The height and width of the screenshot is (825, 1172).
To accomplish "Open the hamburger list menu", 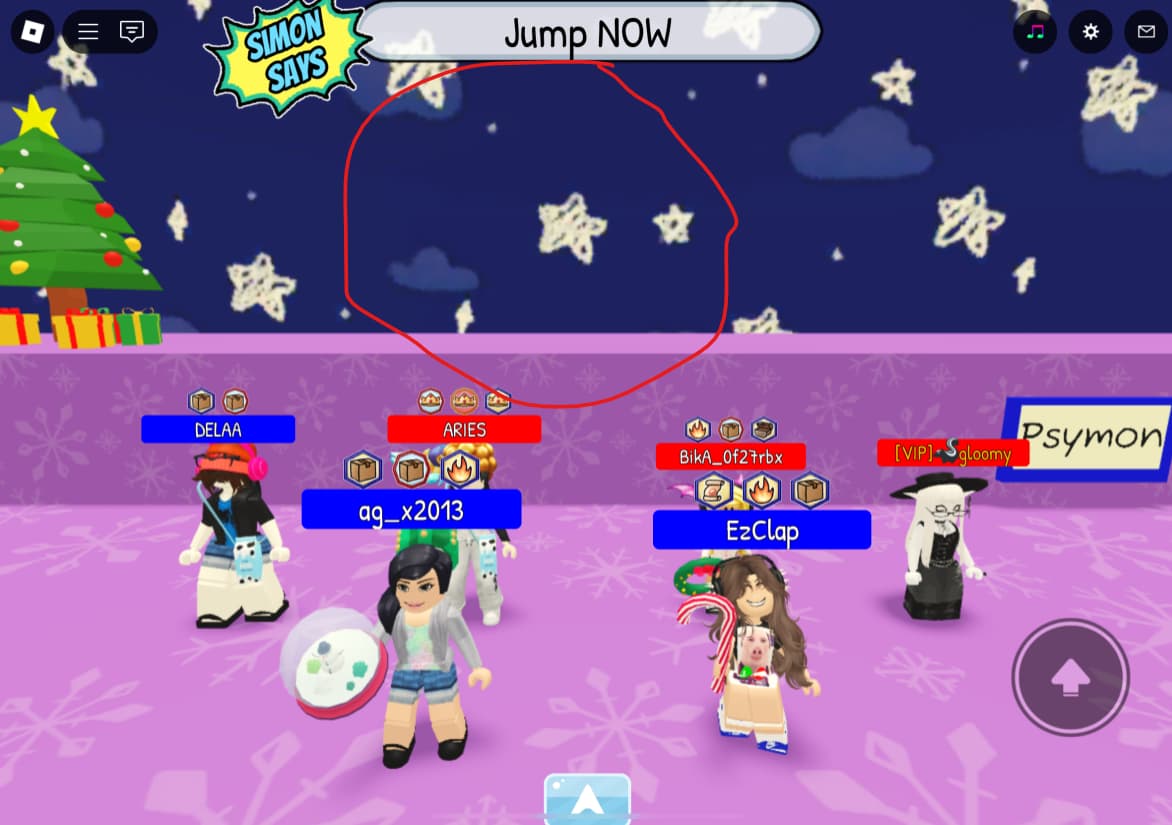I will [x=88, y=32].
